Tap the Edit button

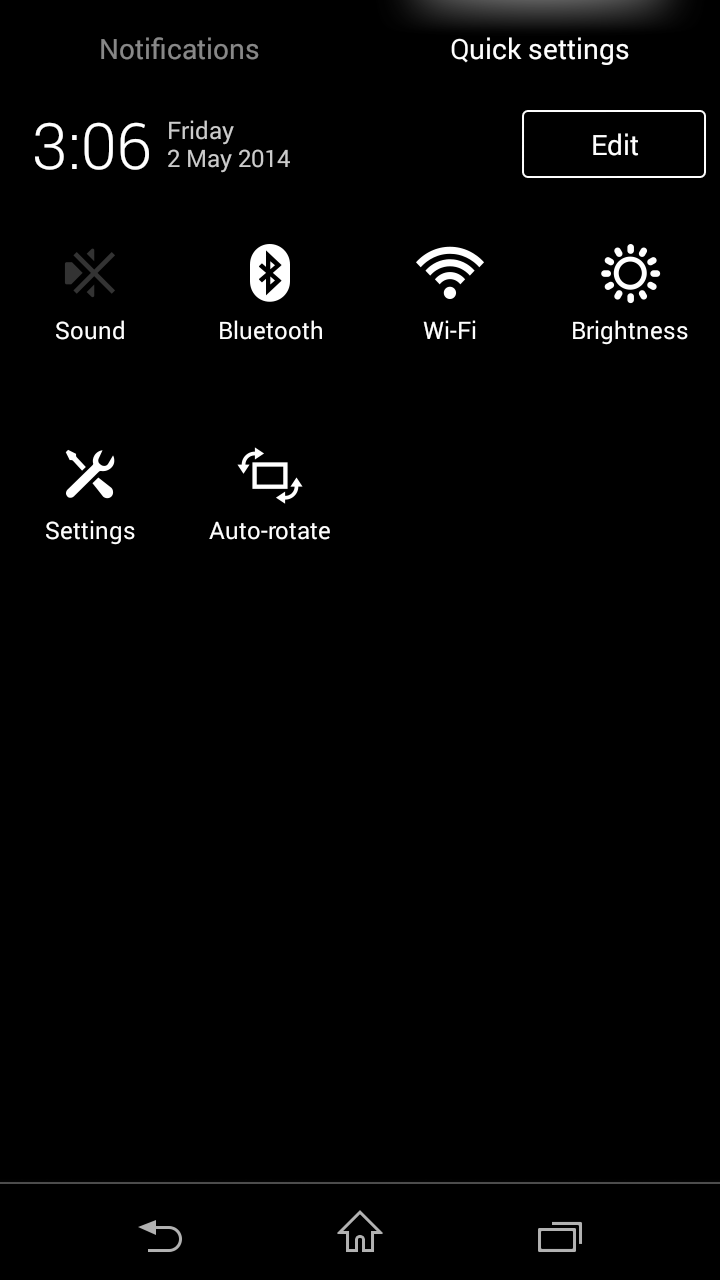(614, 144)
